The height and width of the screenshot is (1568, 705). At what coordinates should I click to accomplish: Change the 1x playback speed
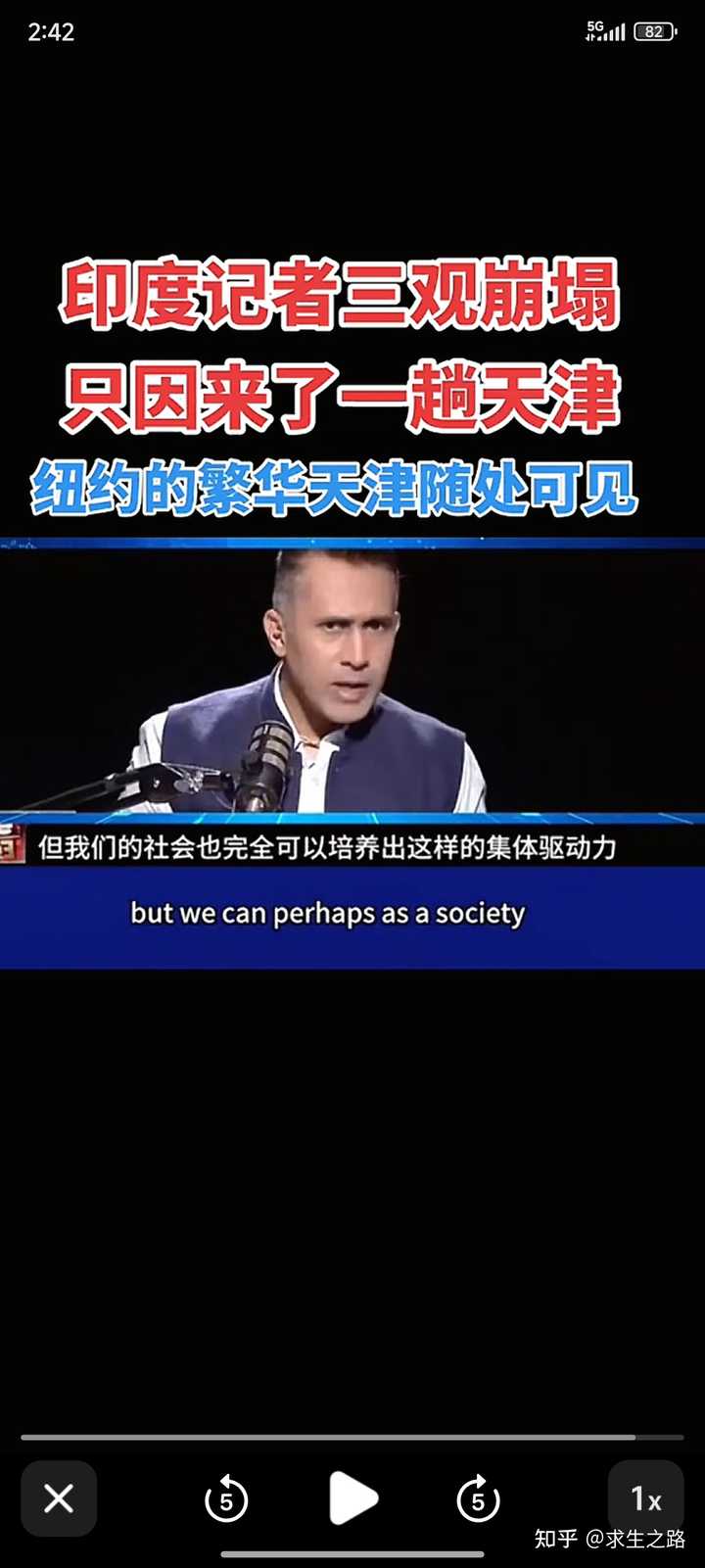click(646, 1497)
